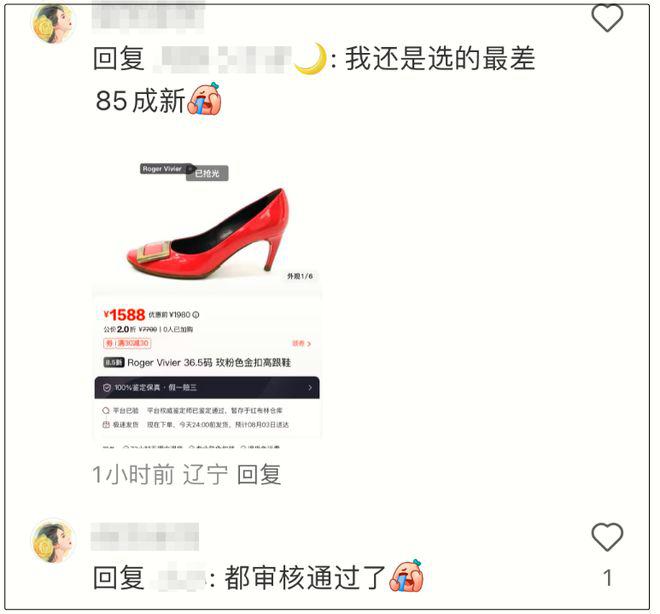Tap 回复 next to 辽宁 to reply
Screen dimensions: 660x614
259,475
